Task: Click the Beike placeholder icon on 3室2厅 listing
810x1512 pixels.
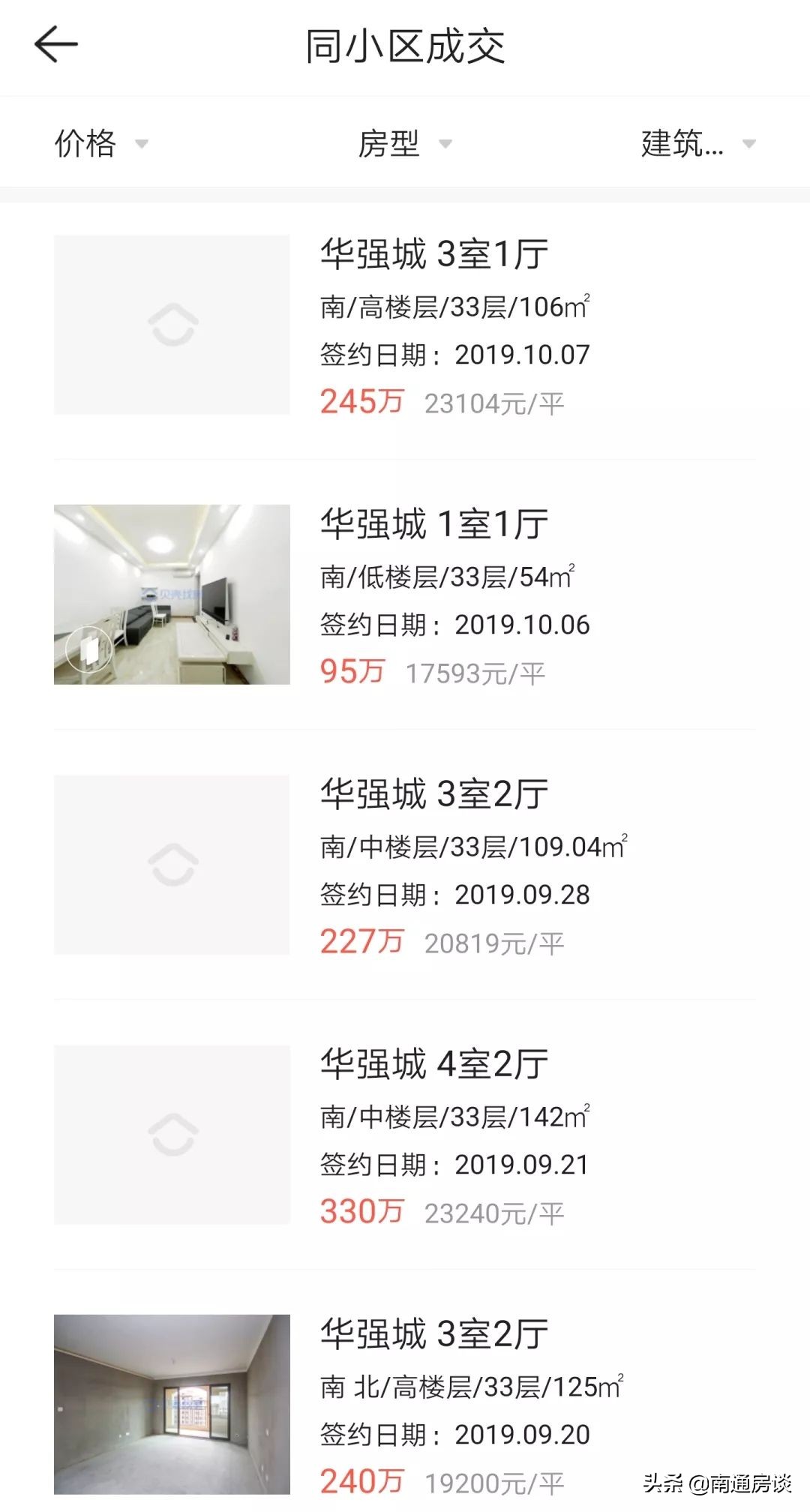Action: (171, 865)
